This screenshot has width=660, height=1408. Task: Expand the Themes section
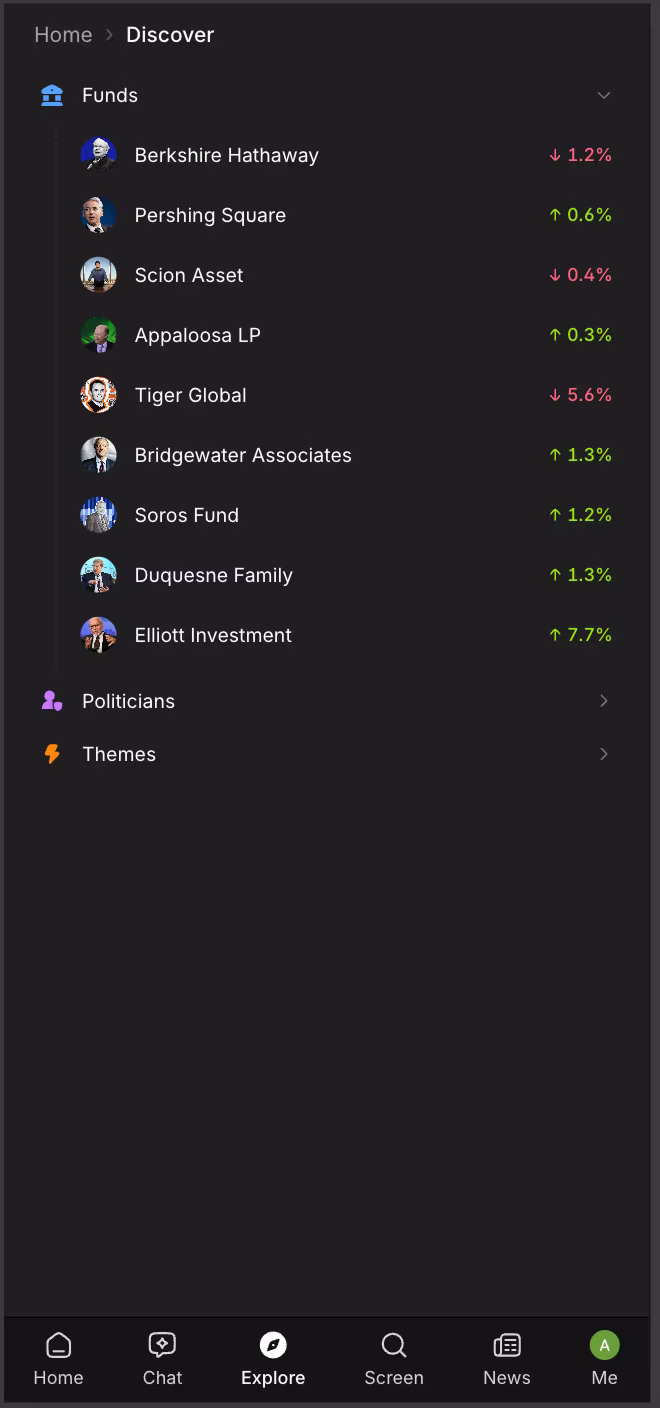(x=119, y=754)
